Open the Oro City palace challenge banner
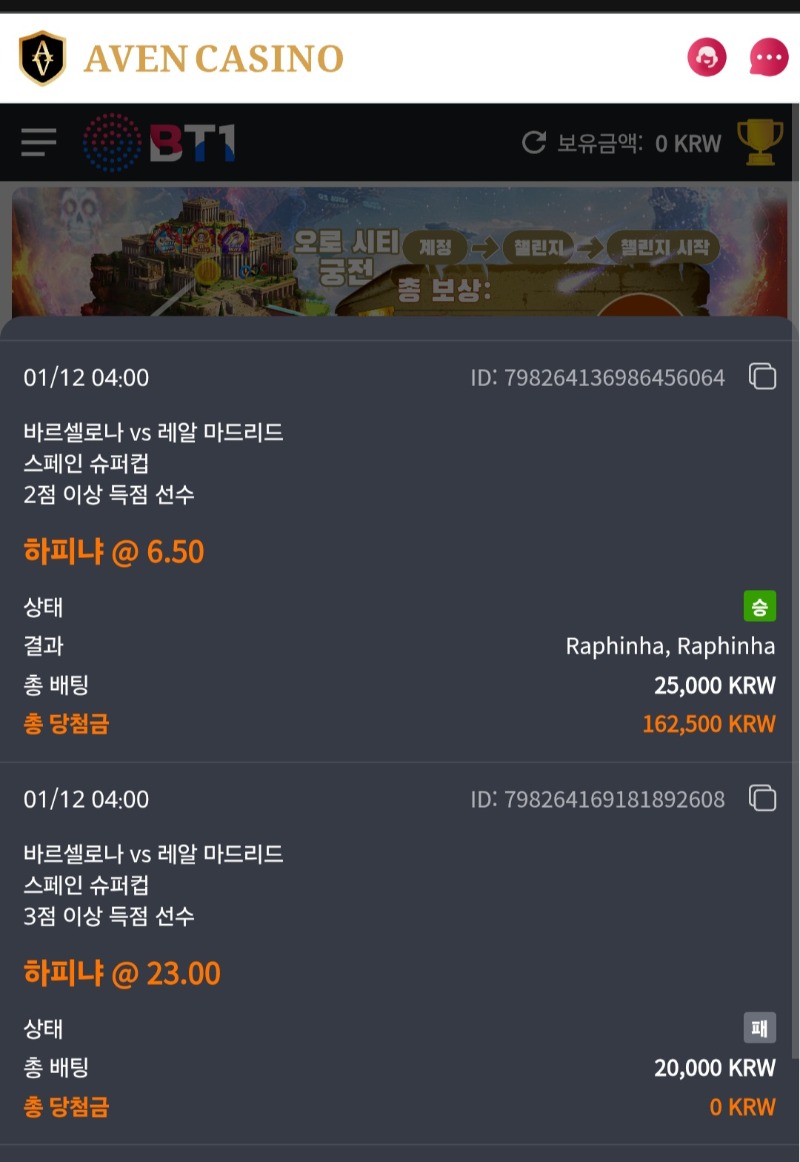800x1162 pixels. tap(400, 252)
